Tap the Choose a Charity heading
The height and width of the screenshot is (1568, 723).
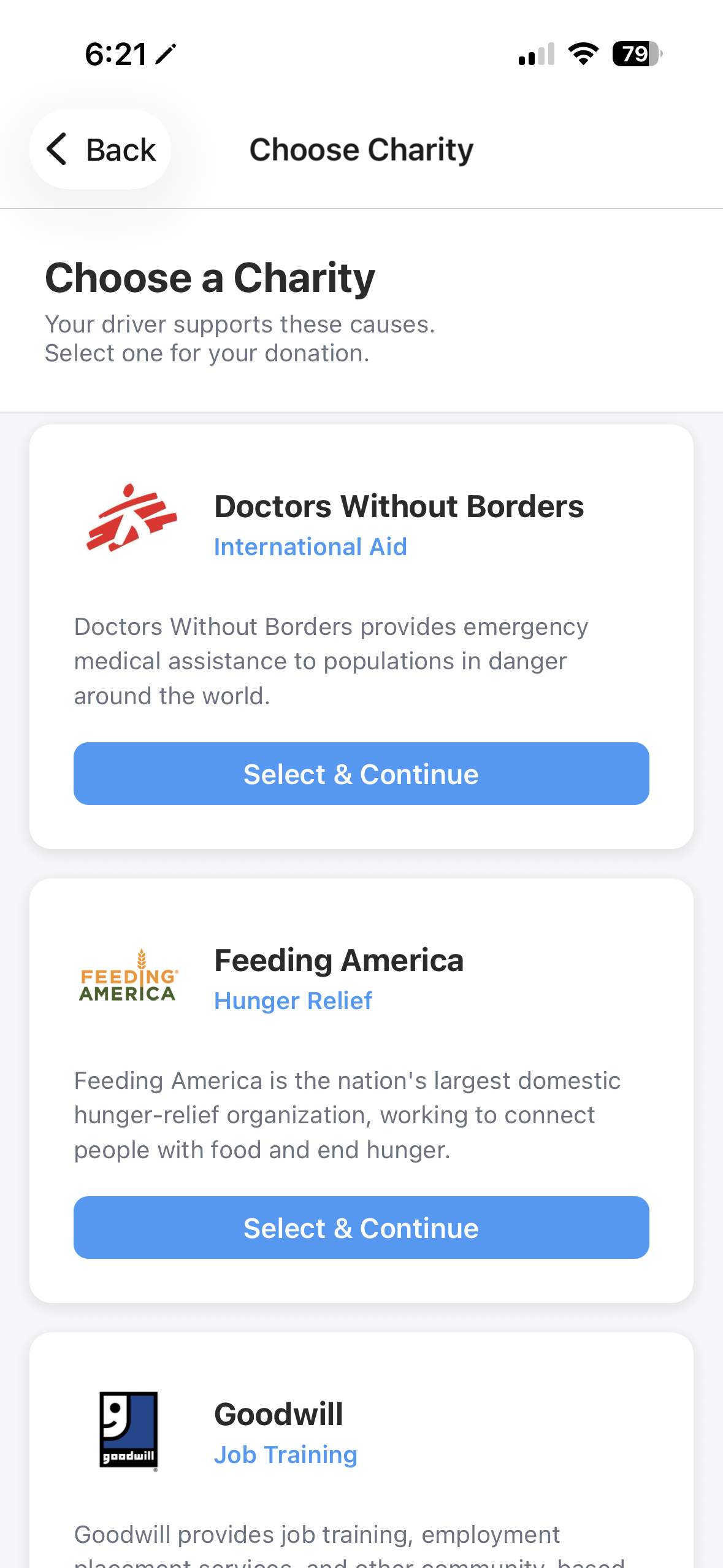[x=210, y=278]
